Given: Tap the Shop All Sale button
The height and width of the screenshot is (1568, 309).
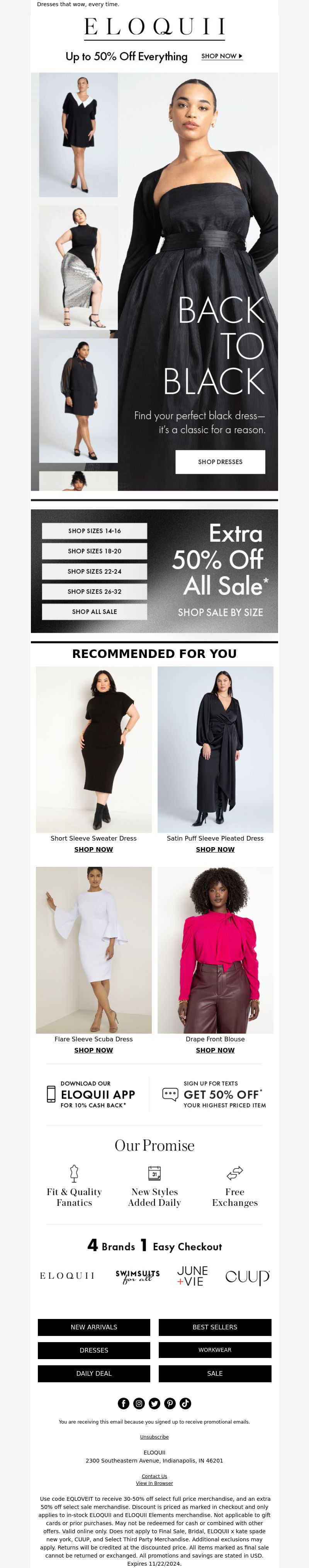Looking at the screenshot, I should coord(95,612).
